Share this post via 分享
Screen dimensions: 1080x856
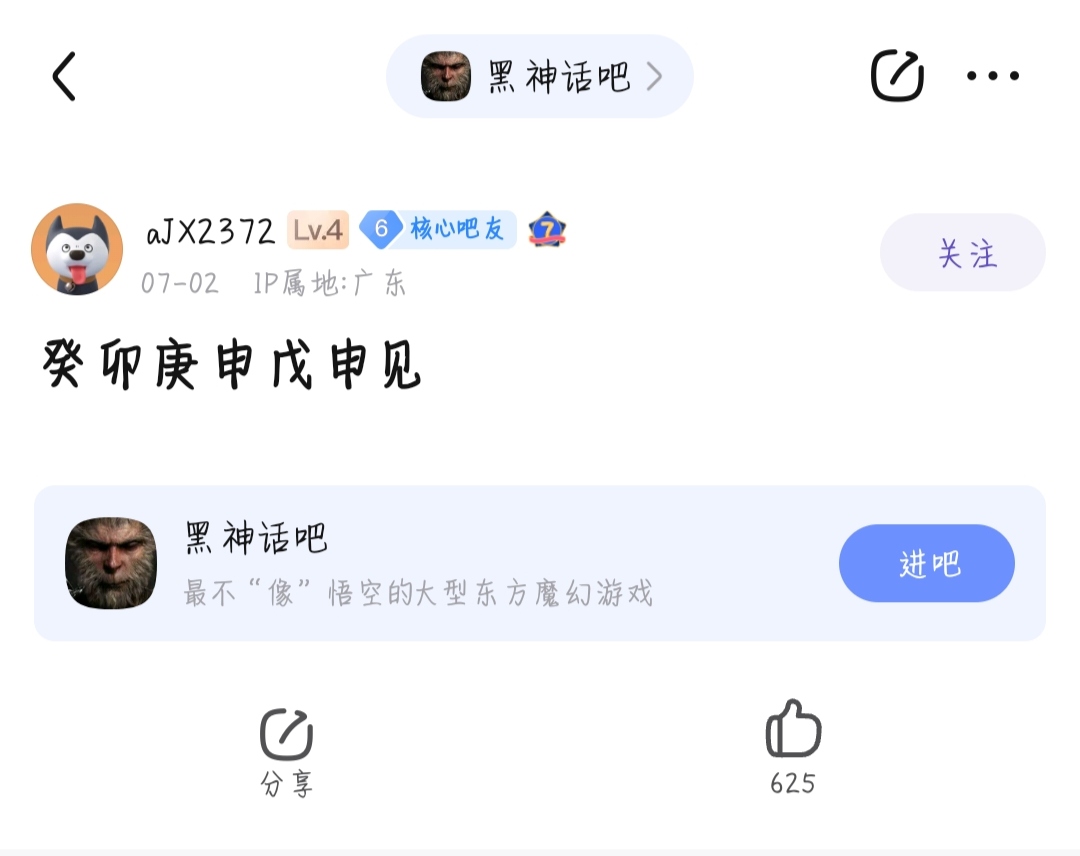(287, 750)
